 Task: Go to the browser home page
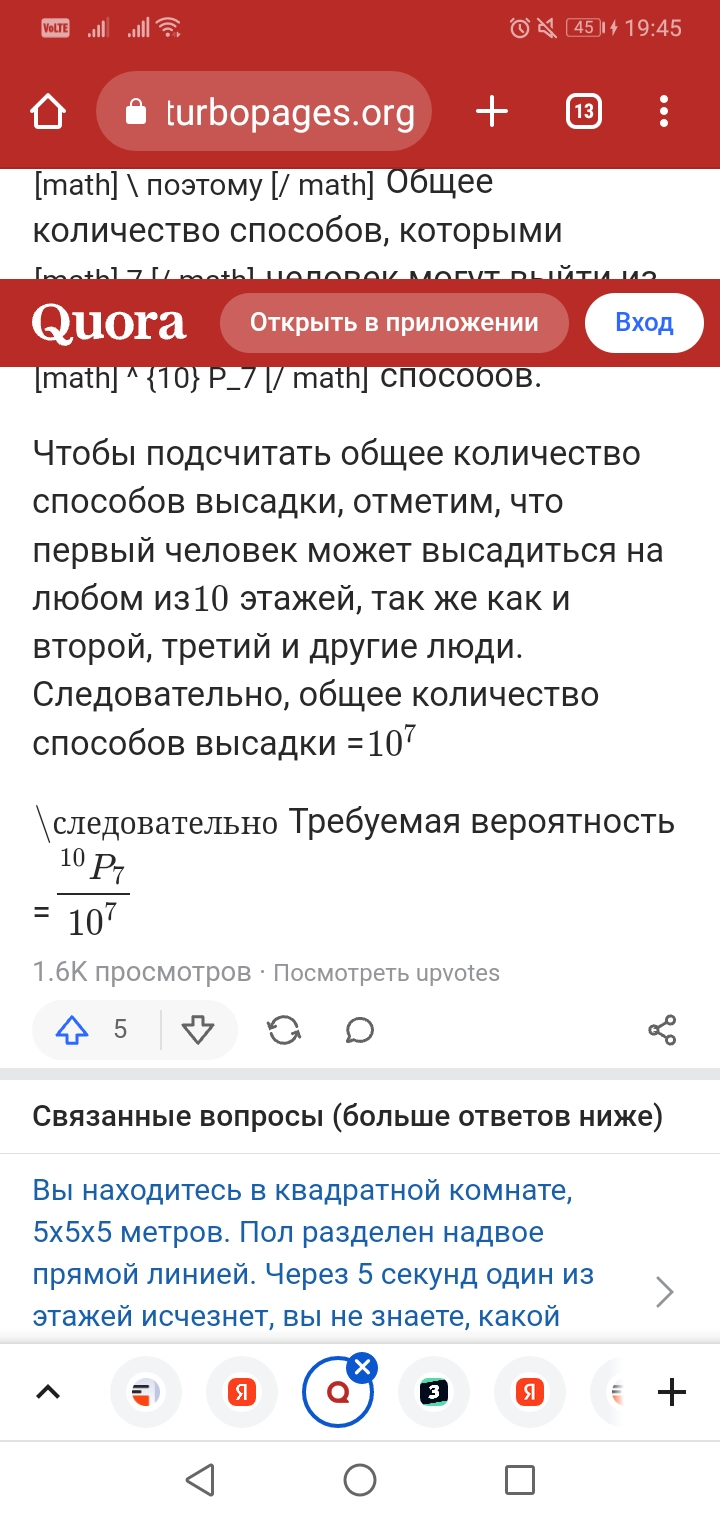(x=48, y=112)
